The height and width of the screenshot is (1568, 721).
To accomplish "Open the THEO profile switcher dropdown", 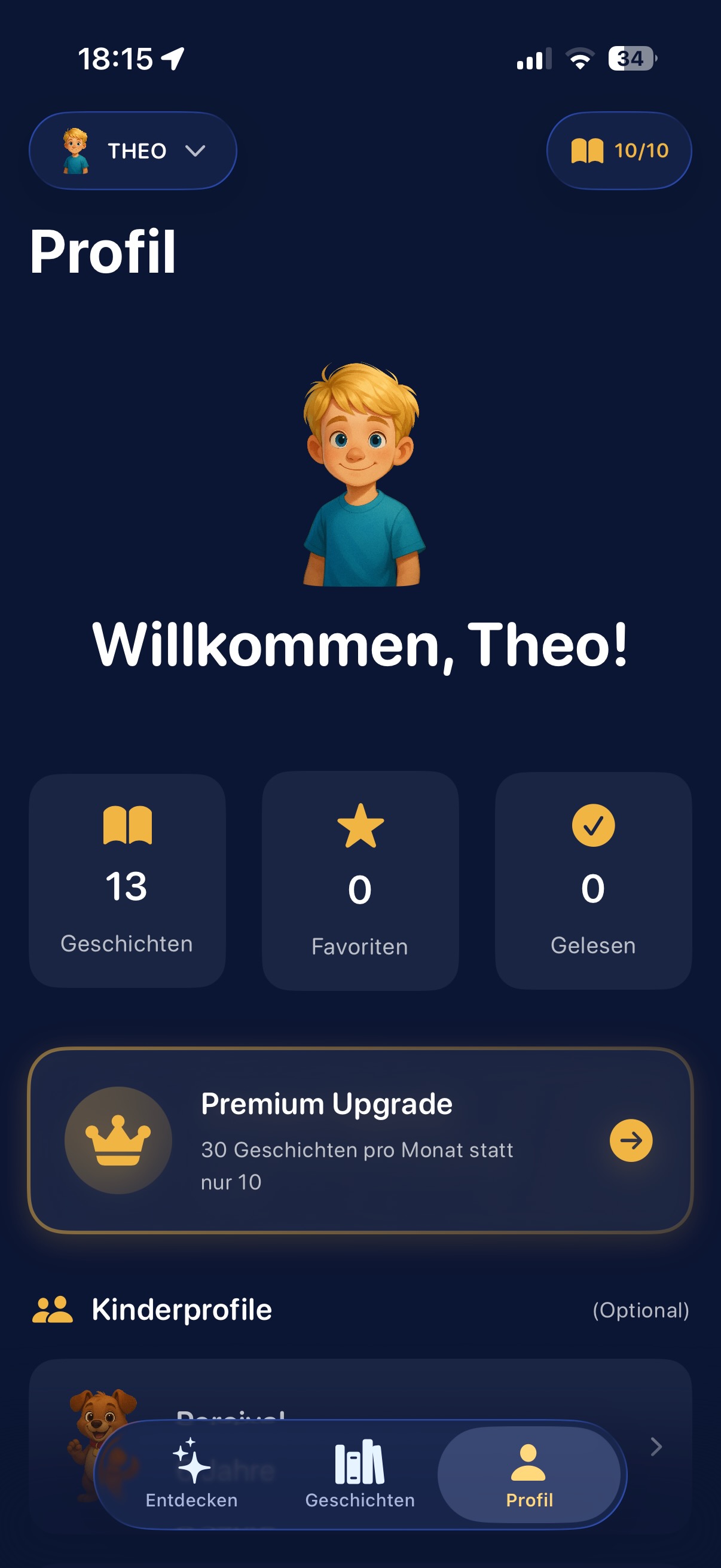I will pyautogui.click(x=133, y=151).
